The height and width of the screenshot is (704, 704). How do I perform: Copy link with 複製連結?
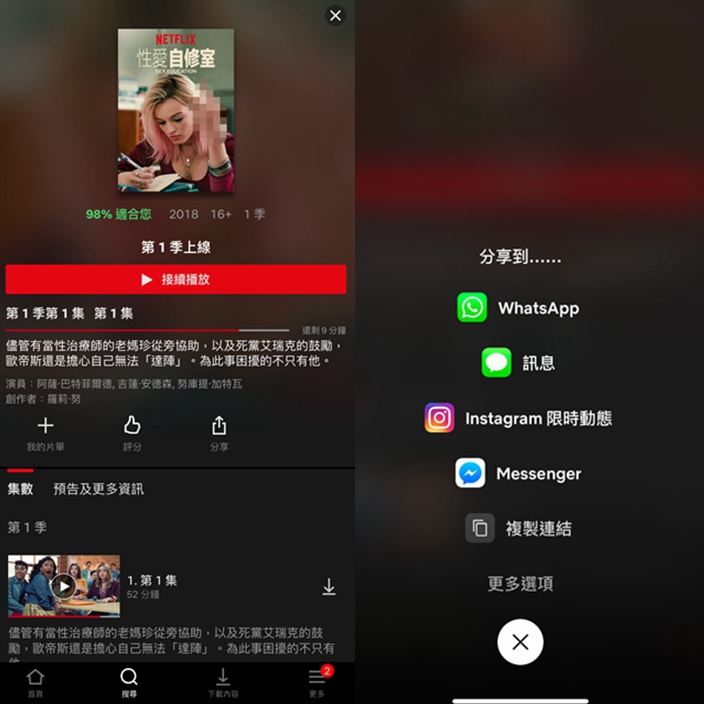coord(519,528)
